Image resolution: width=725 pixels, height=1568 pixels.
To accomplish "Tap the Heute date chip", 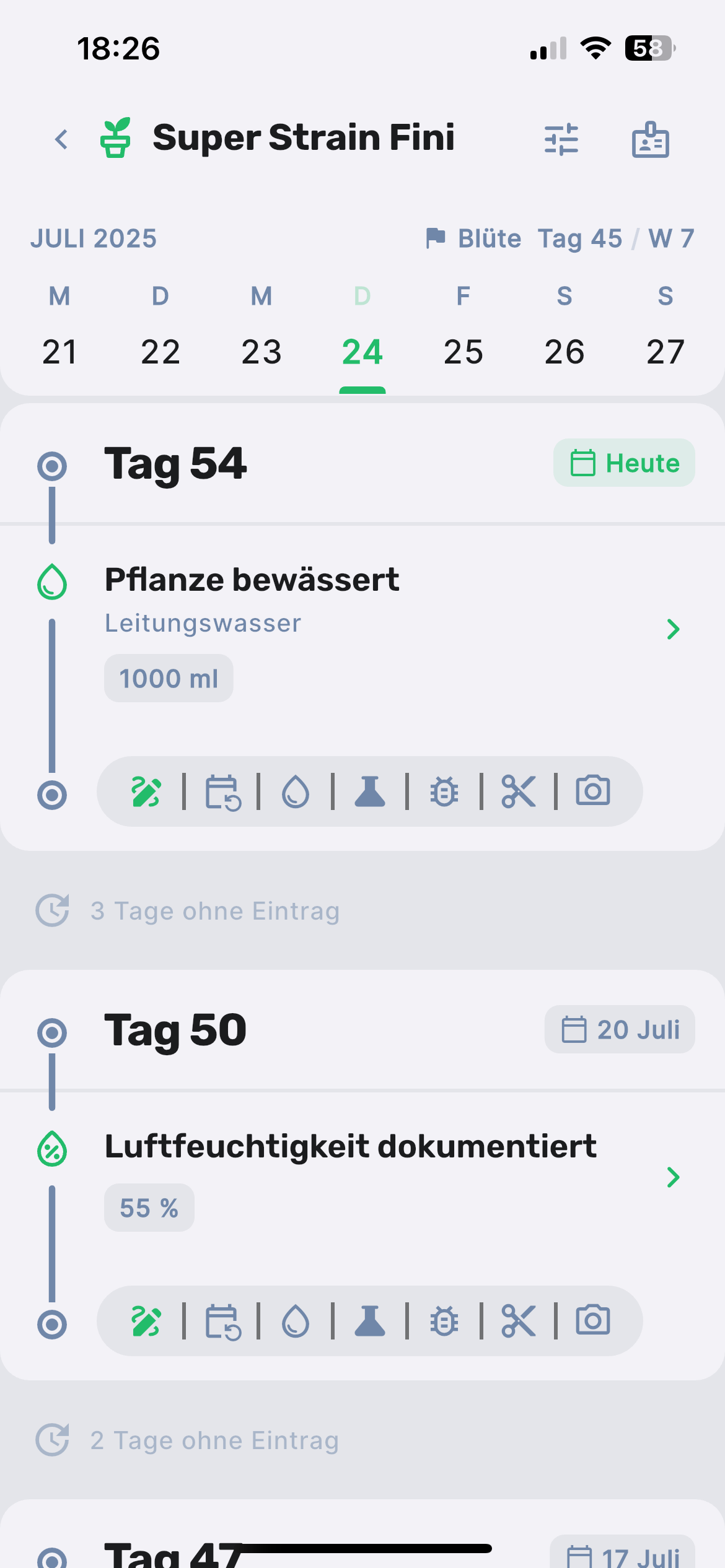I will tap(624, 463).
